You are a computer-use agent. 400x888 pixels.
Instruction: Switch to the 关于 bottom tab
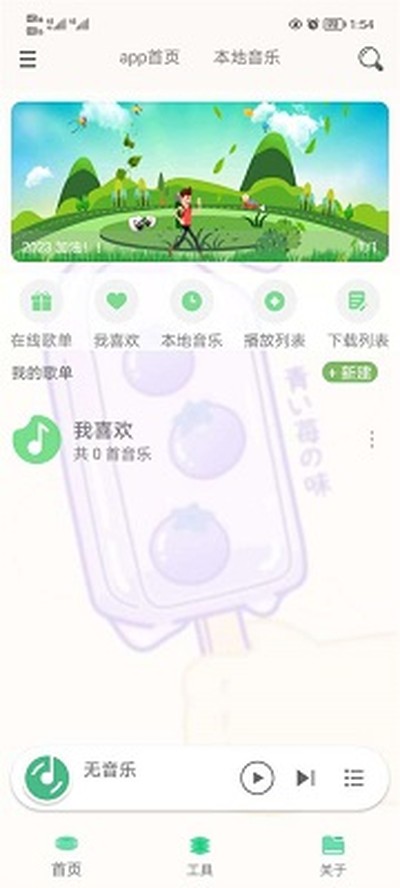333,855
